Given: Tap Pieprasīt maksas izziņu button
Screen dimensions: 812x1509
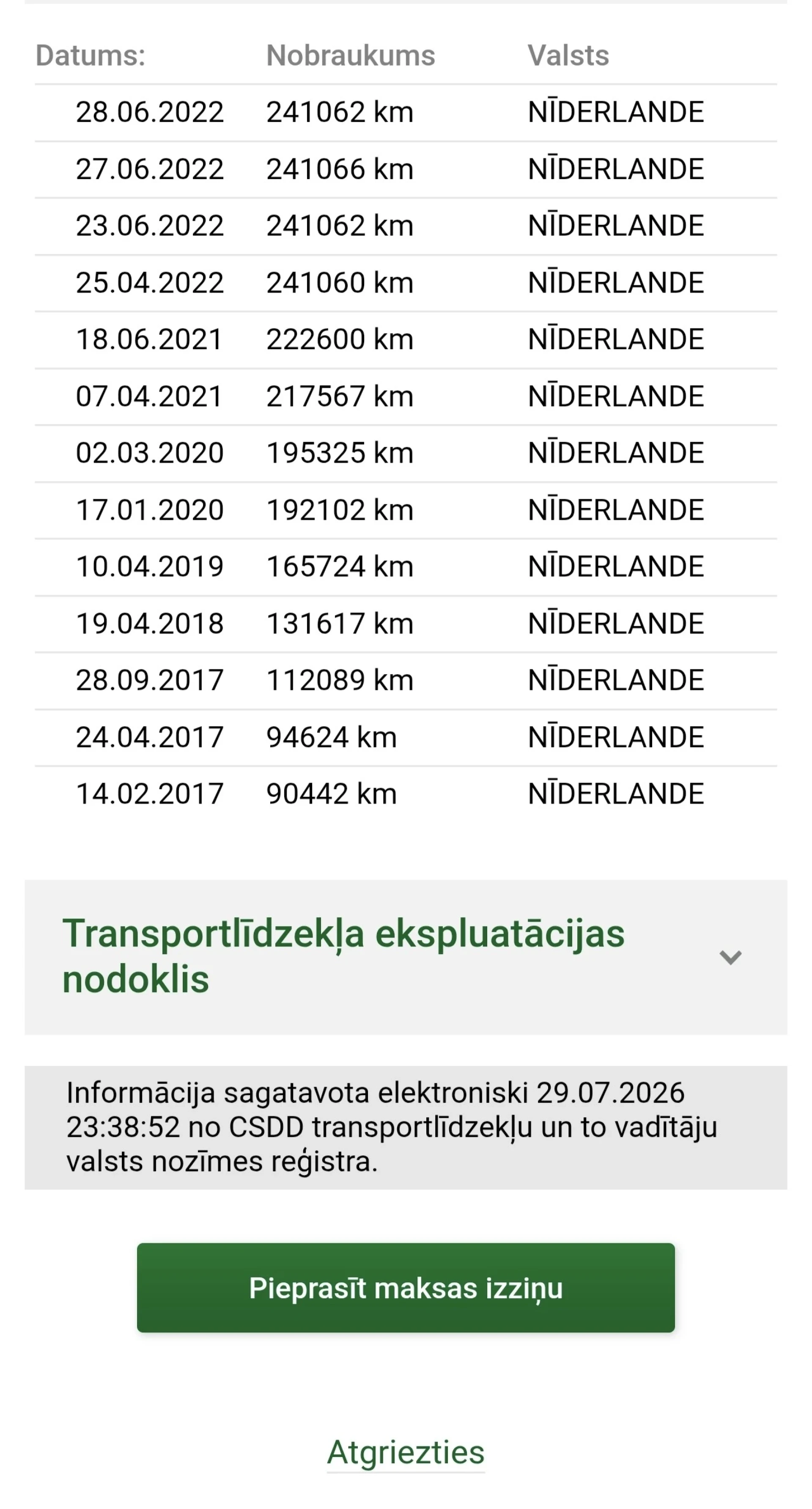Looking at the screenshot, I should tap(406, 1288).
